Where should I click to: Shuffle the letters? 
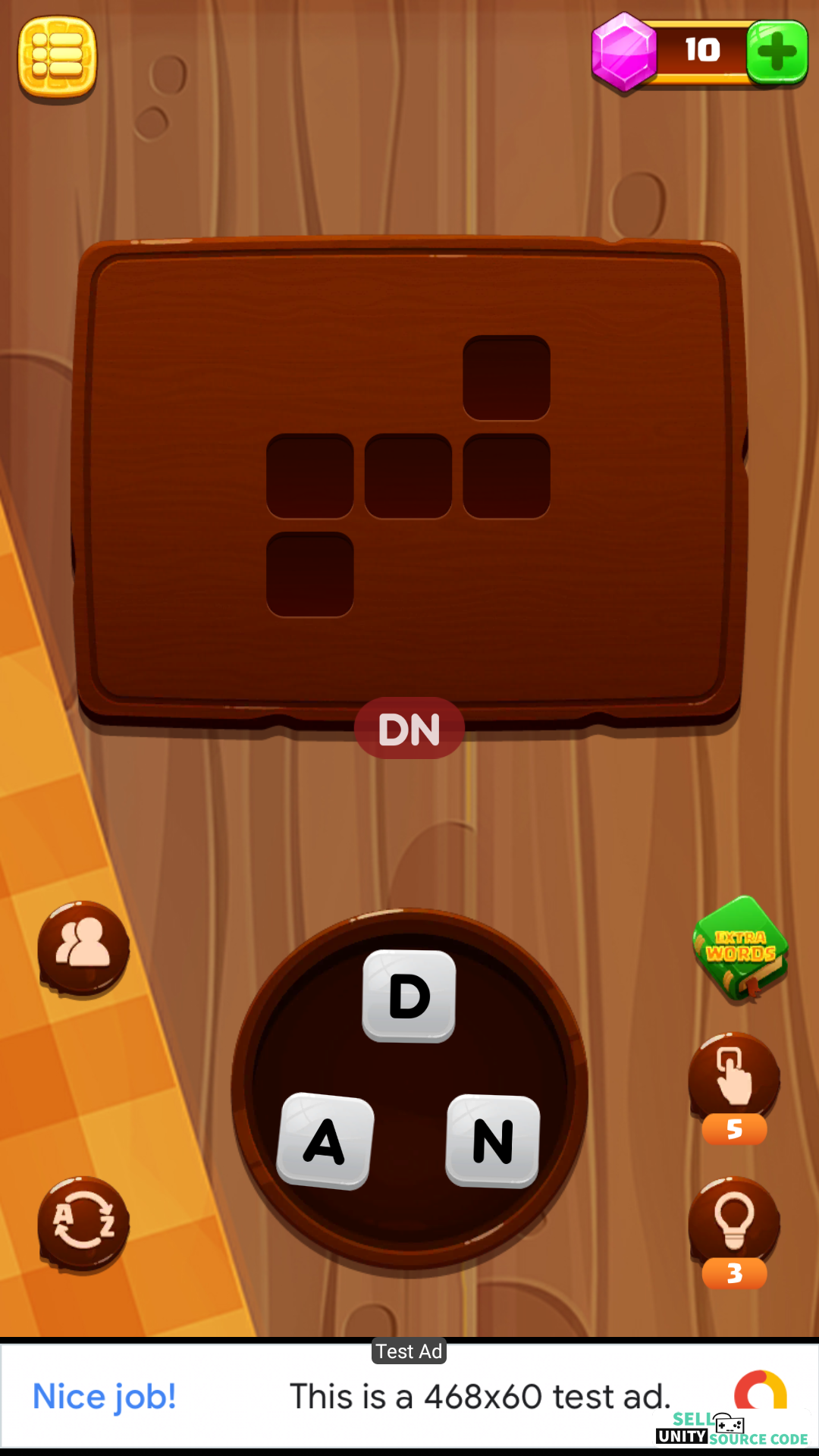tap(83, 1222)
